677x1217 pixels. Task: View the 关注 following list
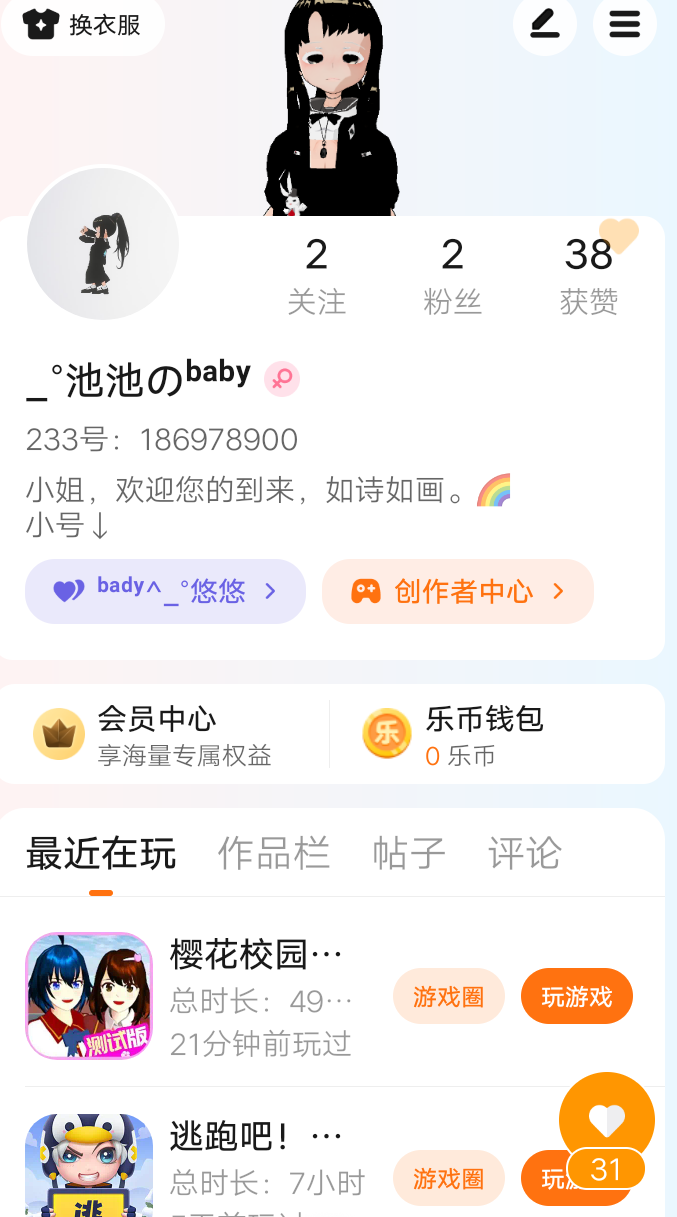(316, 275)
